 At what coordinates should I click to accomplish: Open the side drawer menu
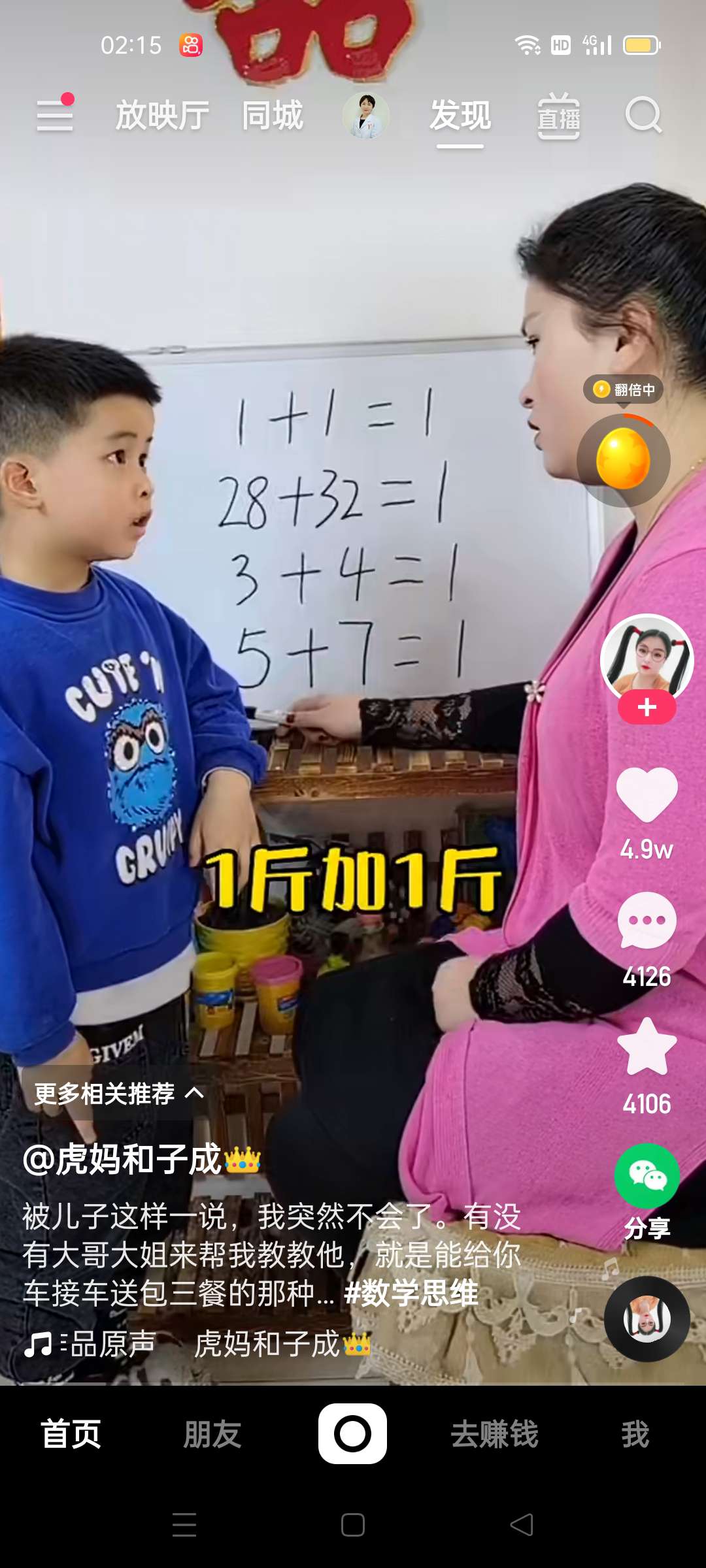point(55,116)
